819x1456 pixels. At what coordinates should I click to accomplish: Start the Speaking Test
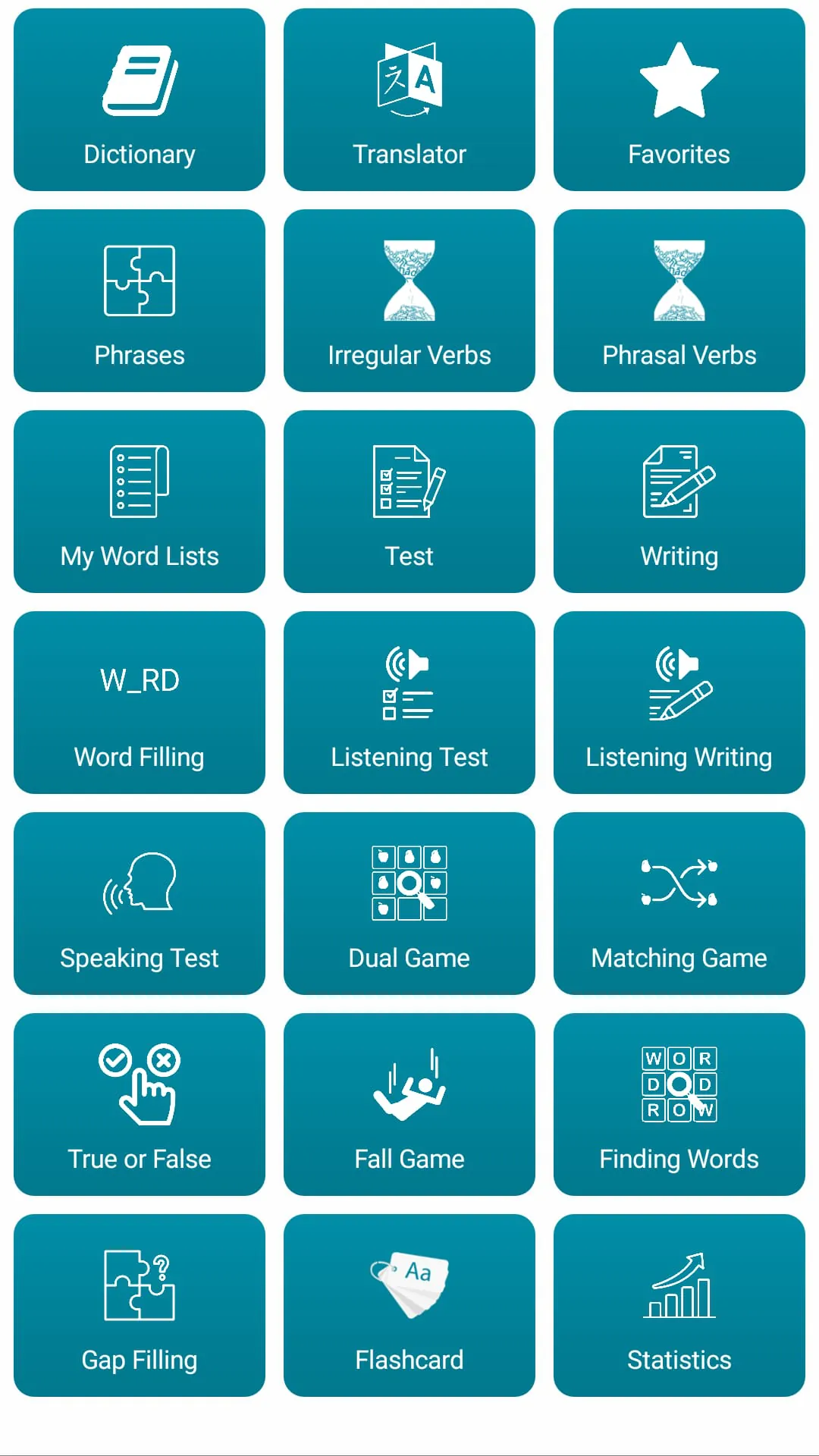pyautogui.click(x=140, y=903)
